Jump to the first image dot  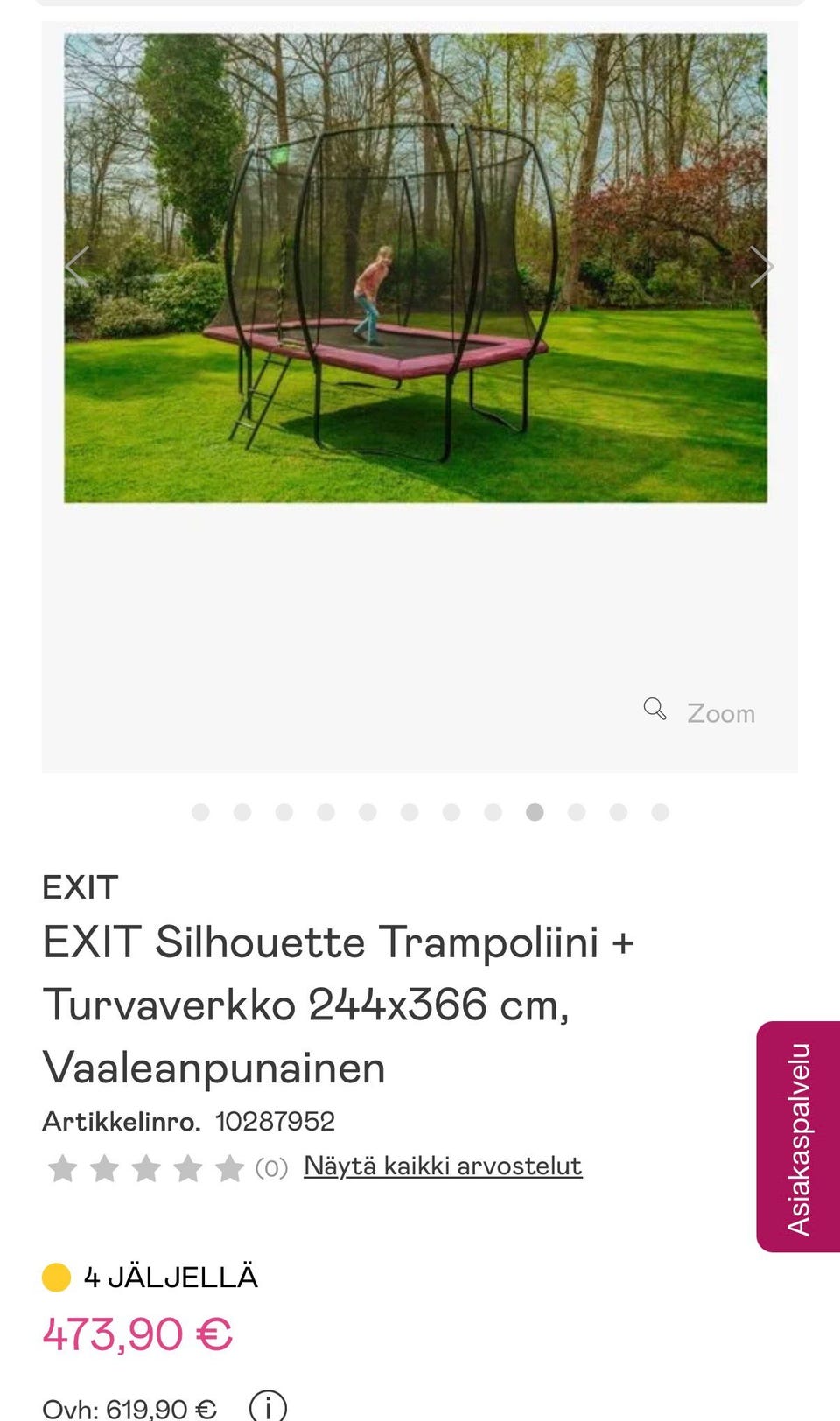click(200, 812)
